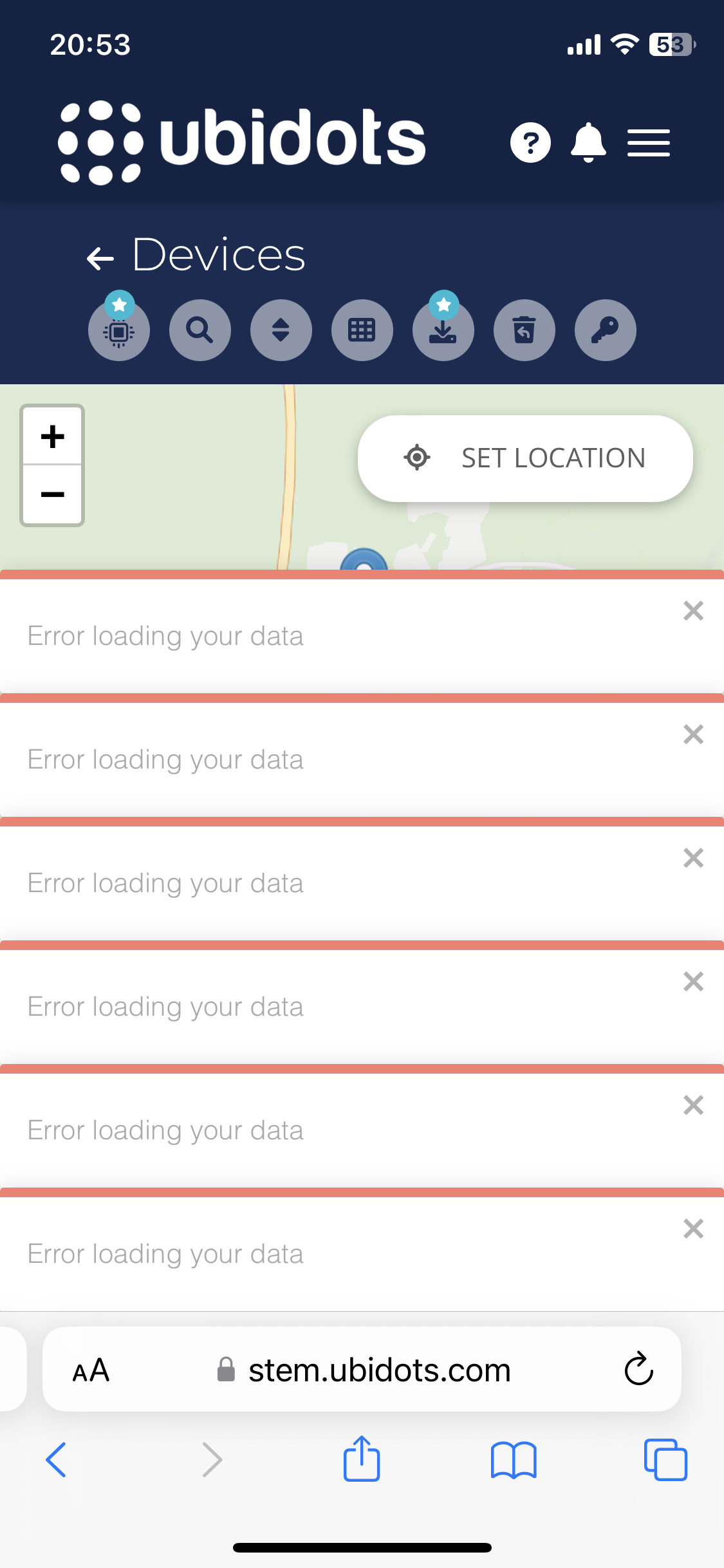Tap the sort arrows icon
Viewport: 724px width, 1568px height.
(281, 330)
